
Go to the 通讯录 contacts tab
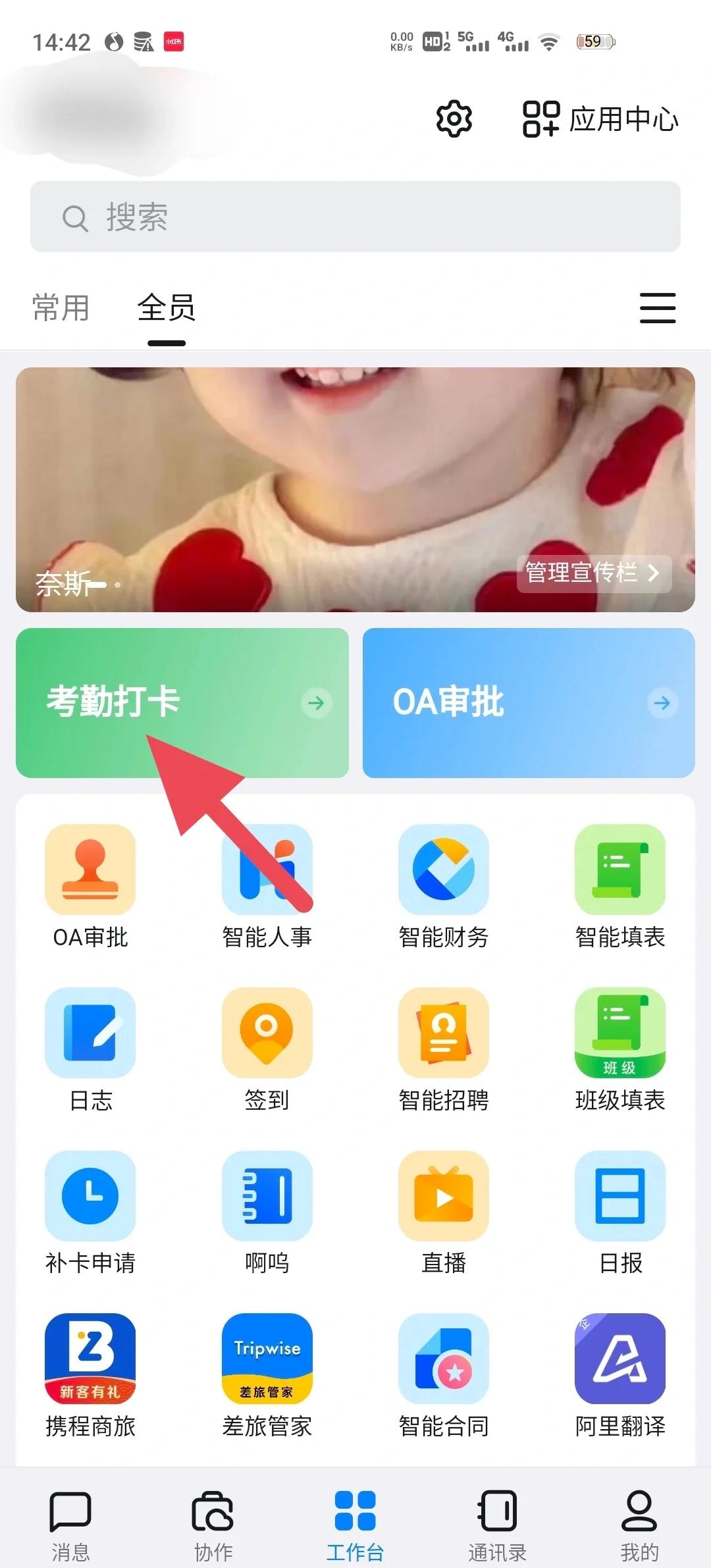point(497,1525)
